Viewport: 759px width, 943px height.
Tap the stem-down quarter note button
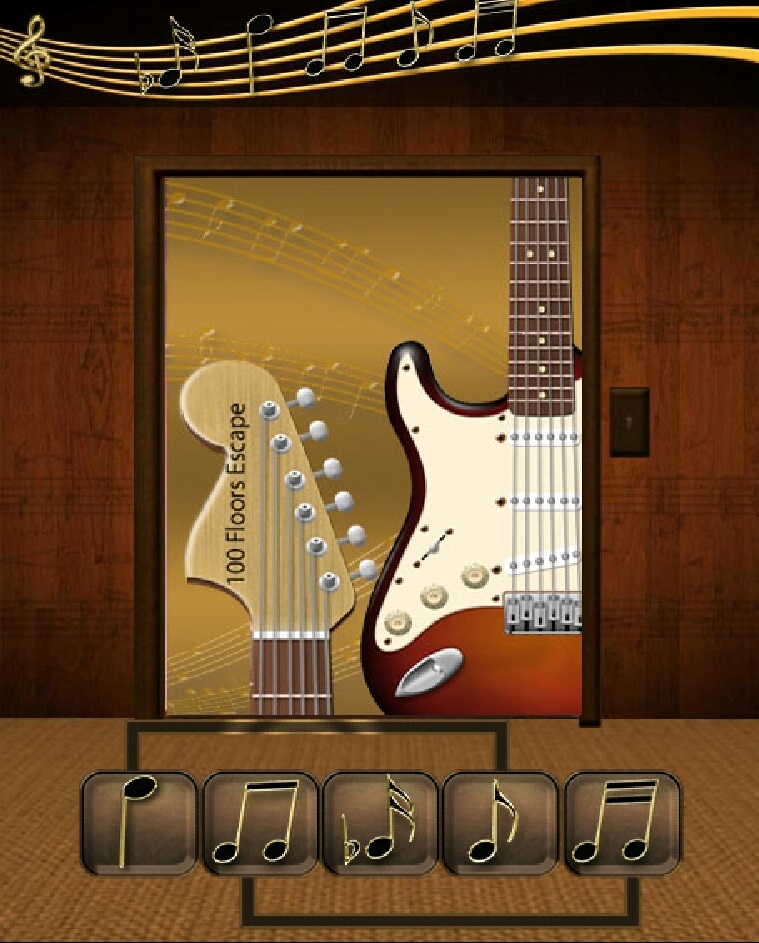pos(139,823)
